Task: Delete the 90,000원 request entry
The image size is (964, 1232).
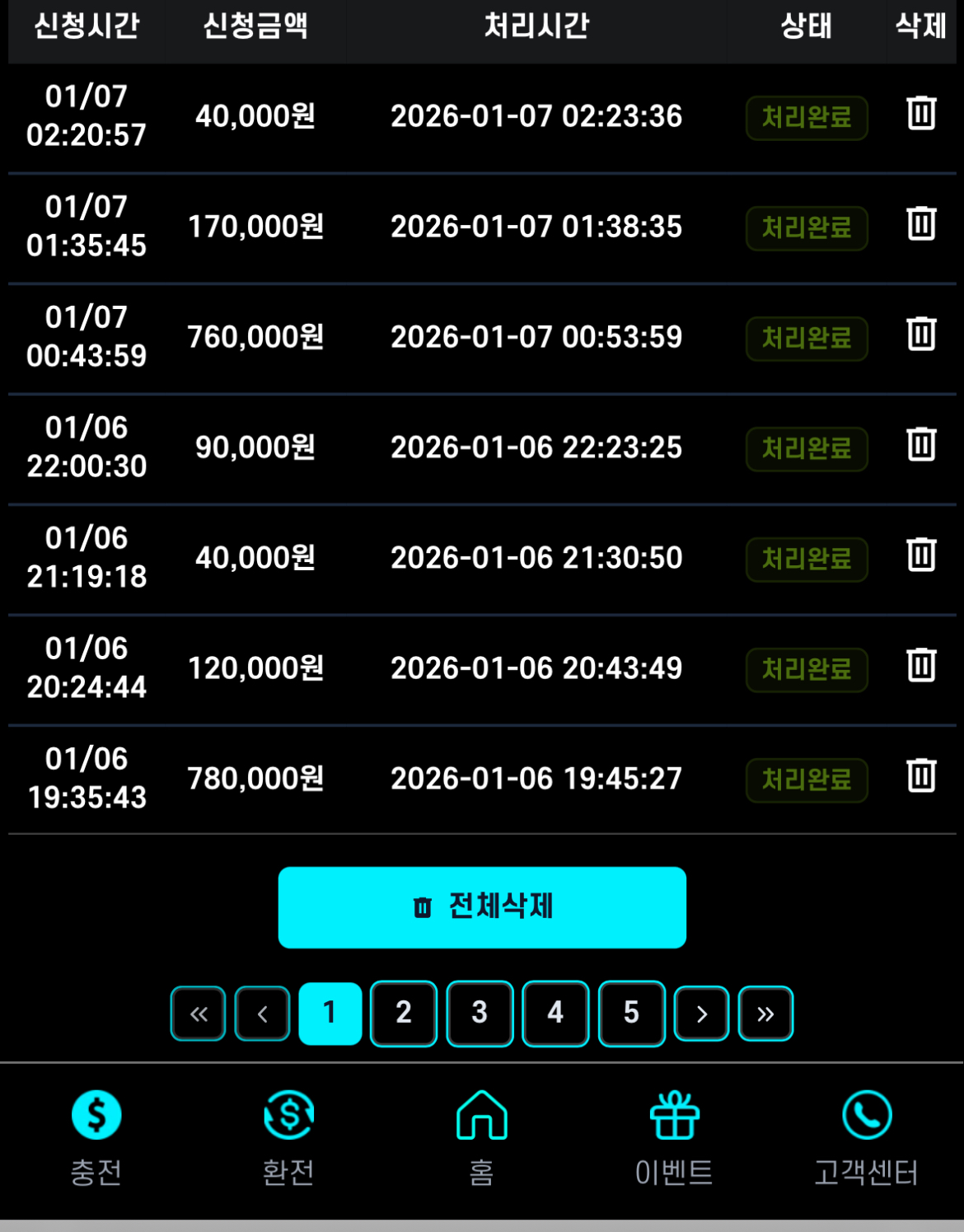Action: click(921, 445)
